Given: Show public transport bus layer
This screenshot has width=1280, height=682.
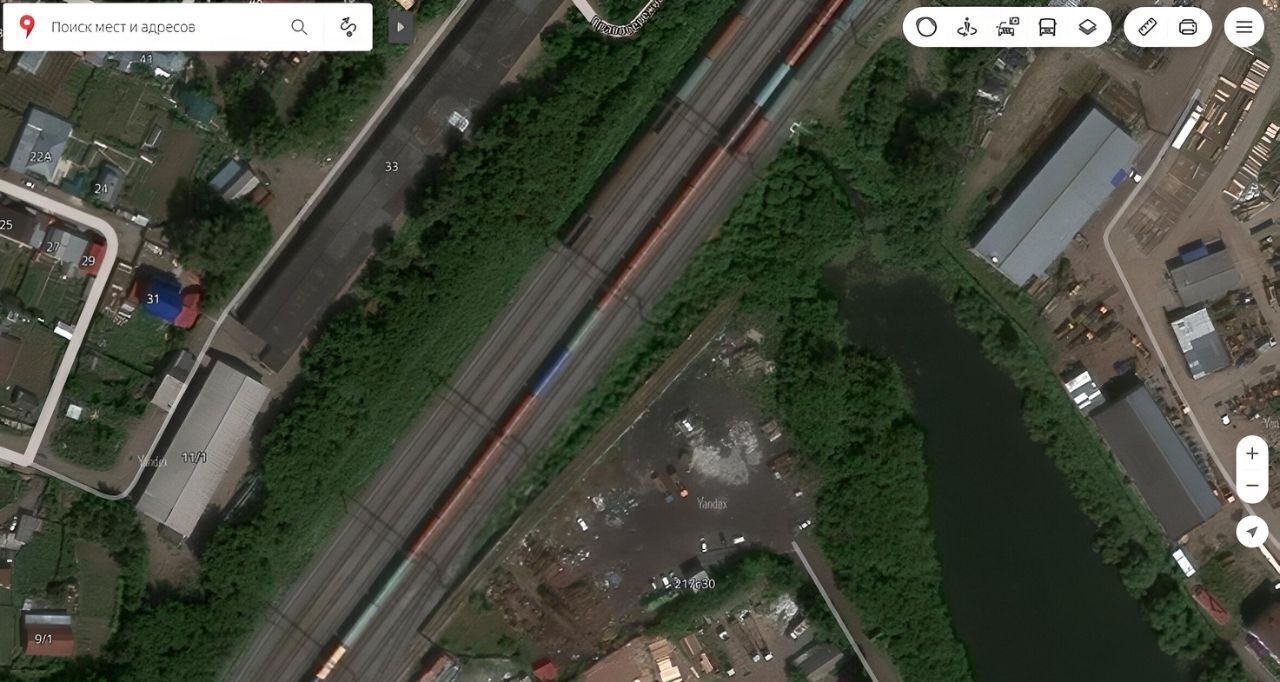Looking at the screenshot, I should coord(1047,27).
